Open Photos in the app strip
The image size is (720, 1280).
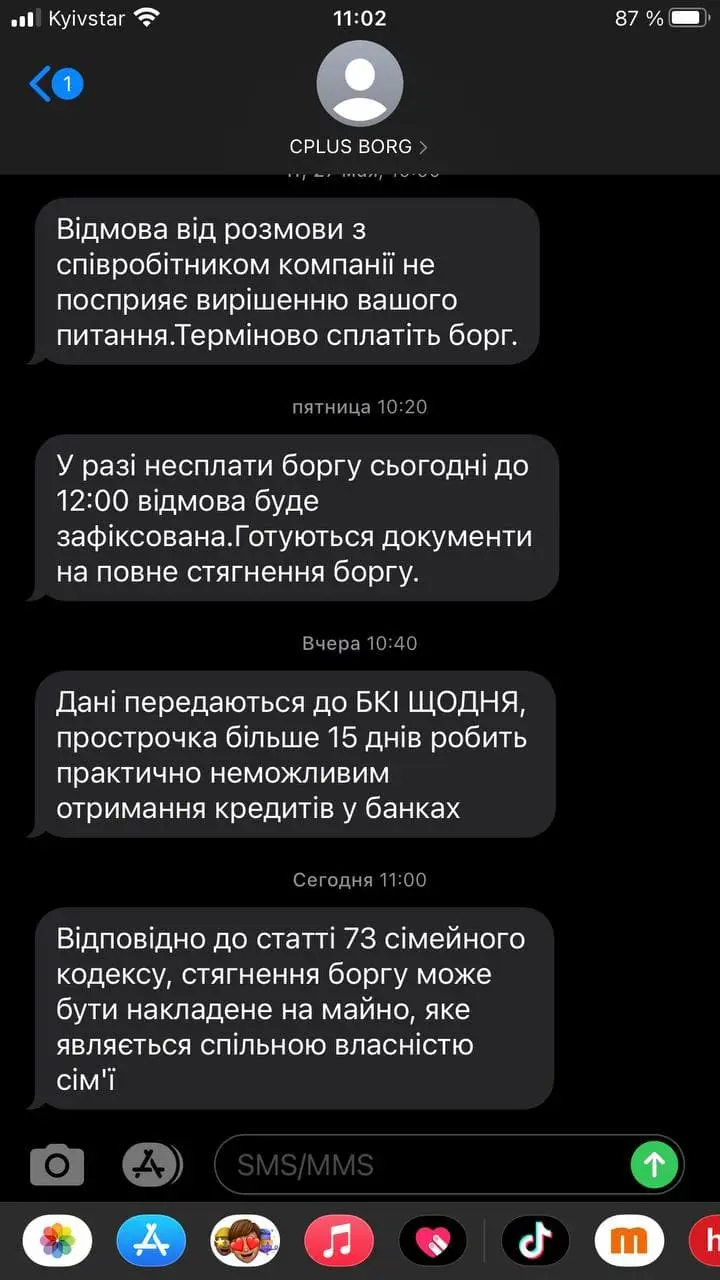57,1243
